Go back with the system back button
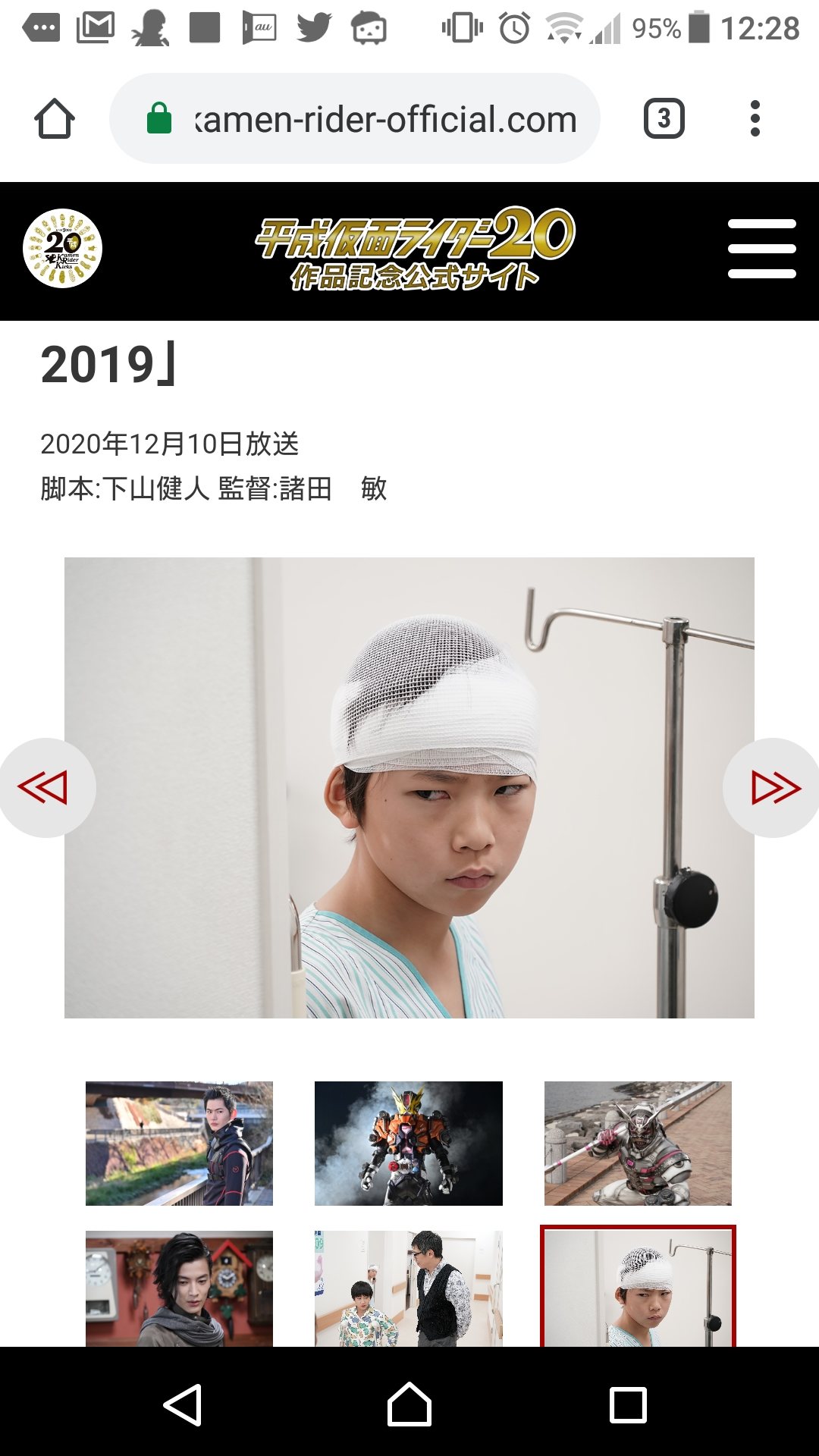Image resolution: width=819 pixels, height=1456 pixels. click(183, 1404)
